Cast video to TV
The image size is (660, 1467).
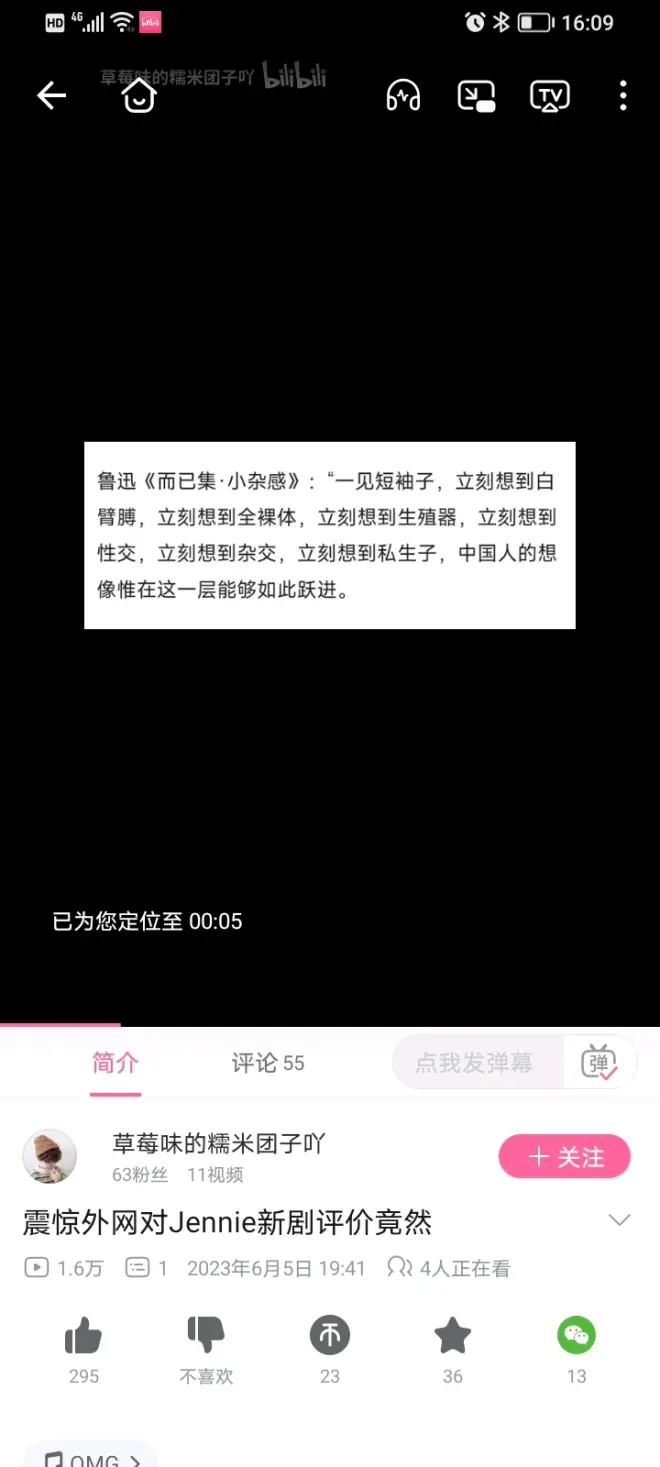(549, 96)
